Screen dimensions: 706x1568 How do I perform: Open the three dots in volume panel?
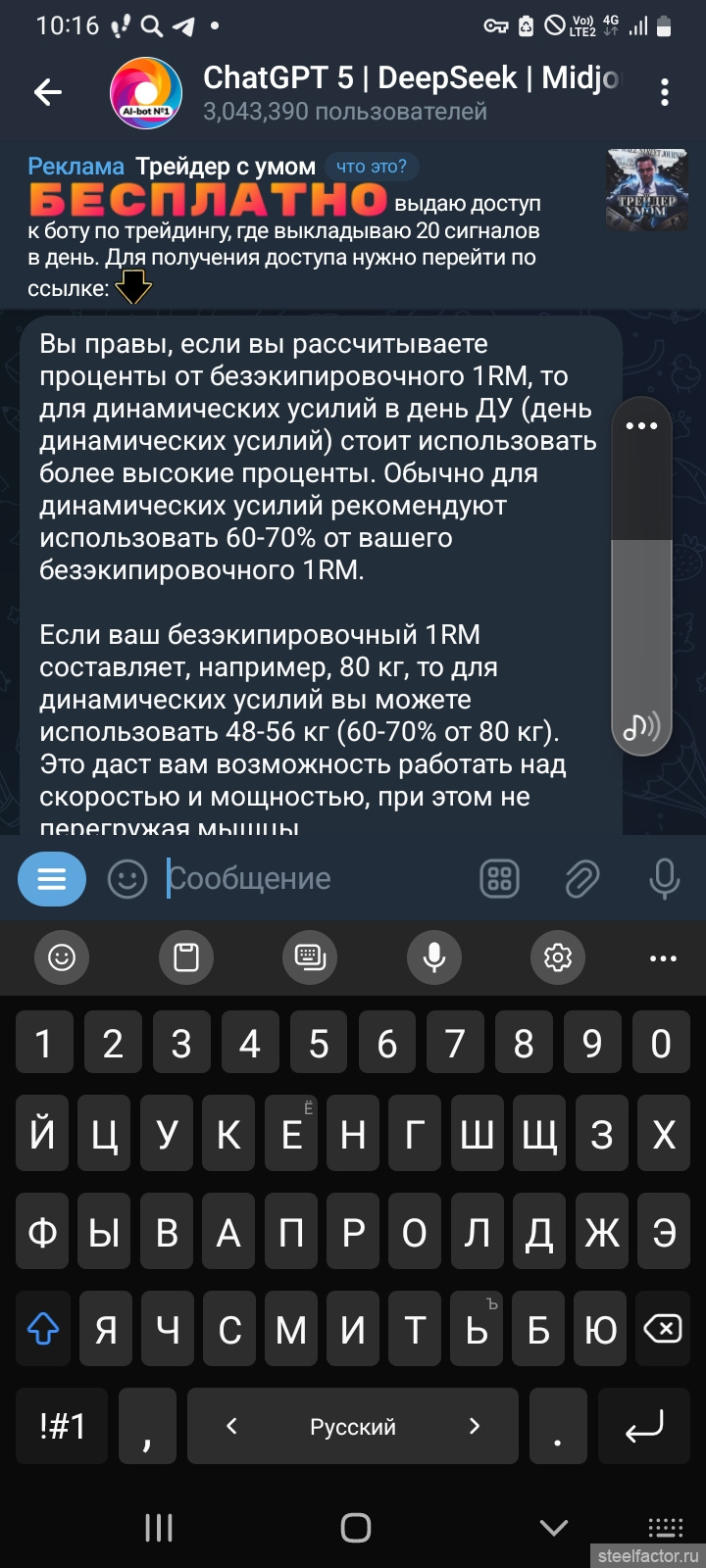[641, 426]
